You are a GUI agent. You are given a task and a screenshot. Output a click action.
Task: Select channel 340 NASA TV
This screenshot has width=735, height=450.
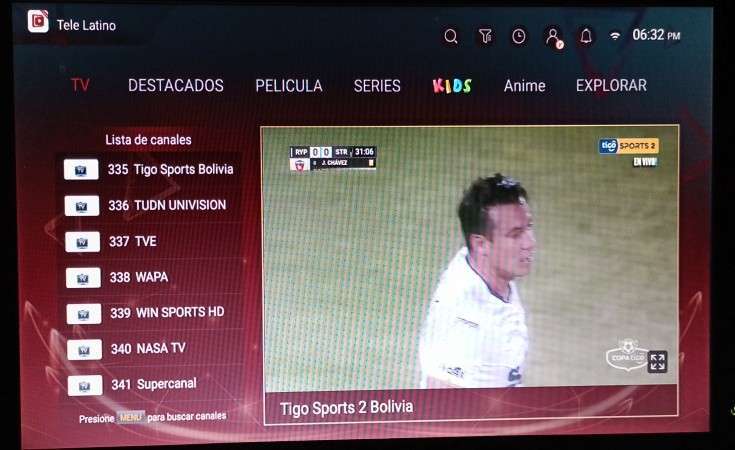150,349
